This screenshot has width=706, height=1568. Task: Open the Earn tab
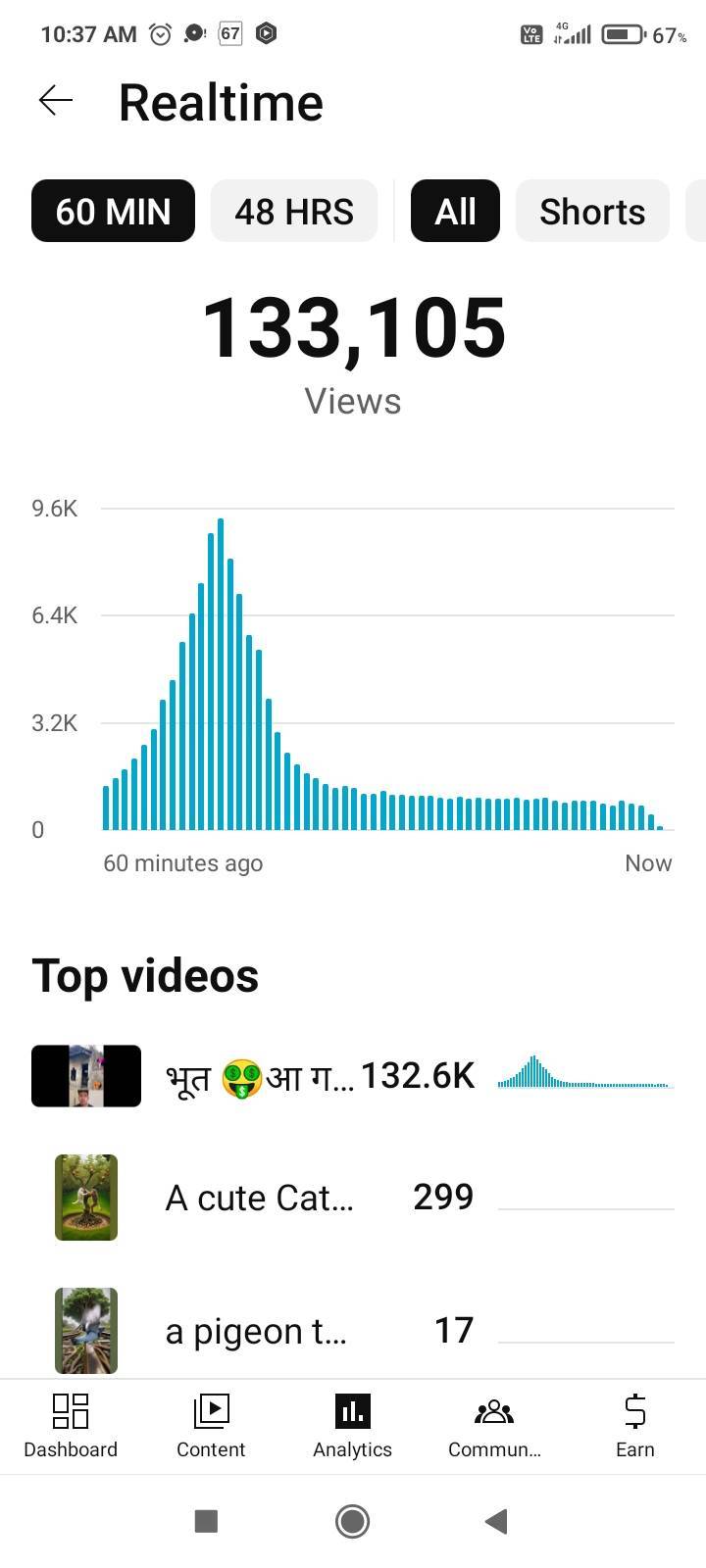pyautogui.click(x=634, y=1426)
